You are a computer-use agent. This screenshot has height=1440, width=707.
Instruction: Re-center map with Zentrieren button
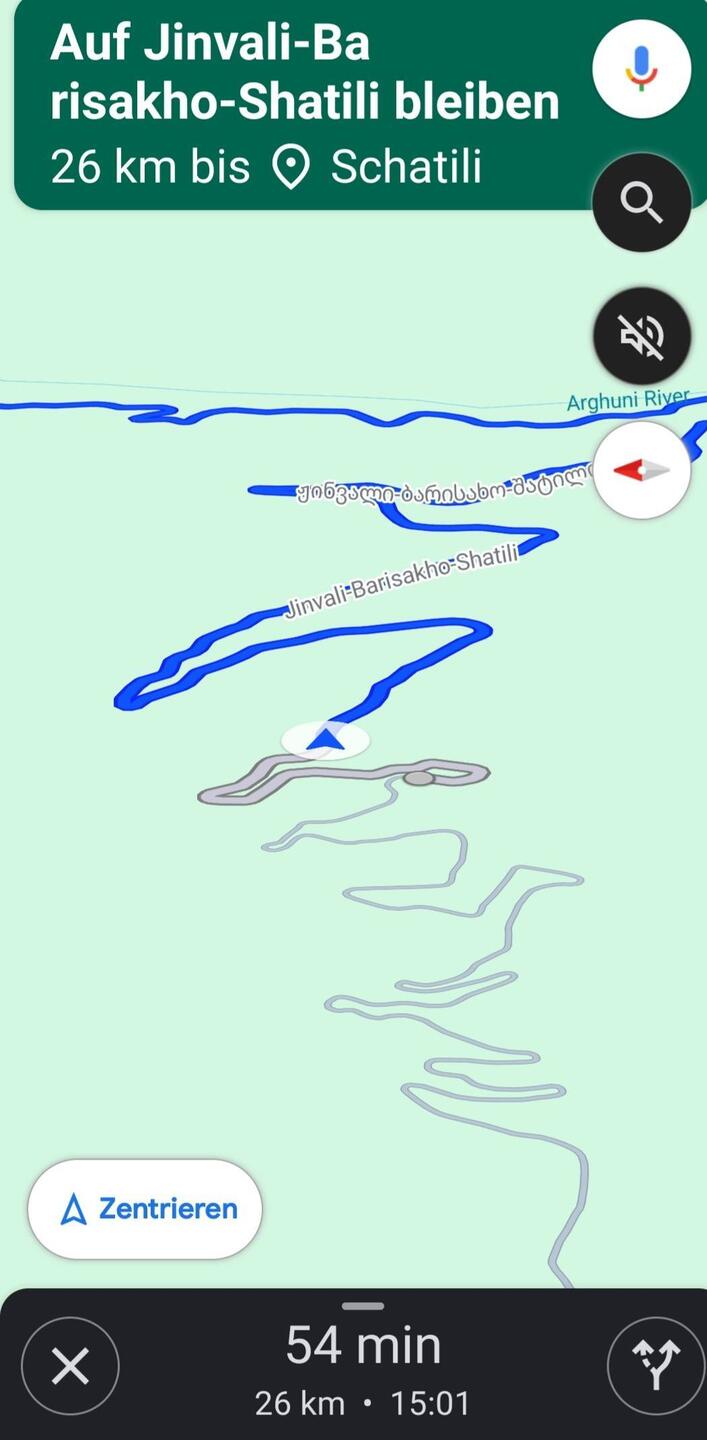145,1209
